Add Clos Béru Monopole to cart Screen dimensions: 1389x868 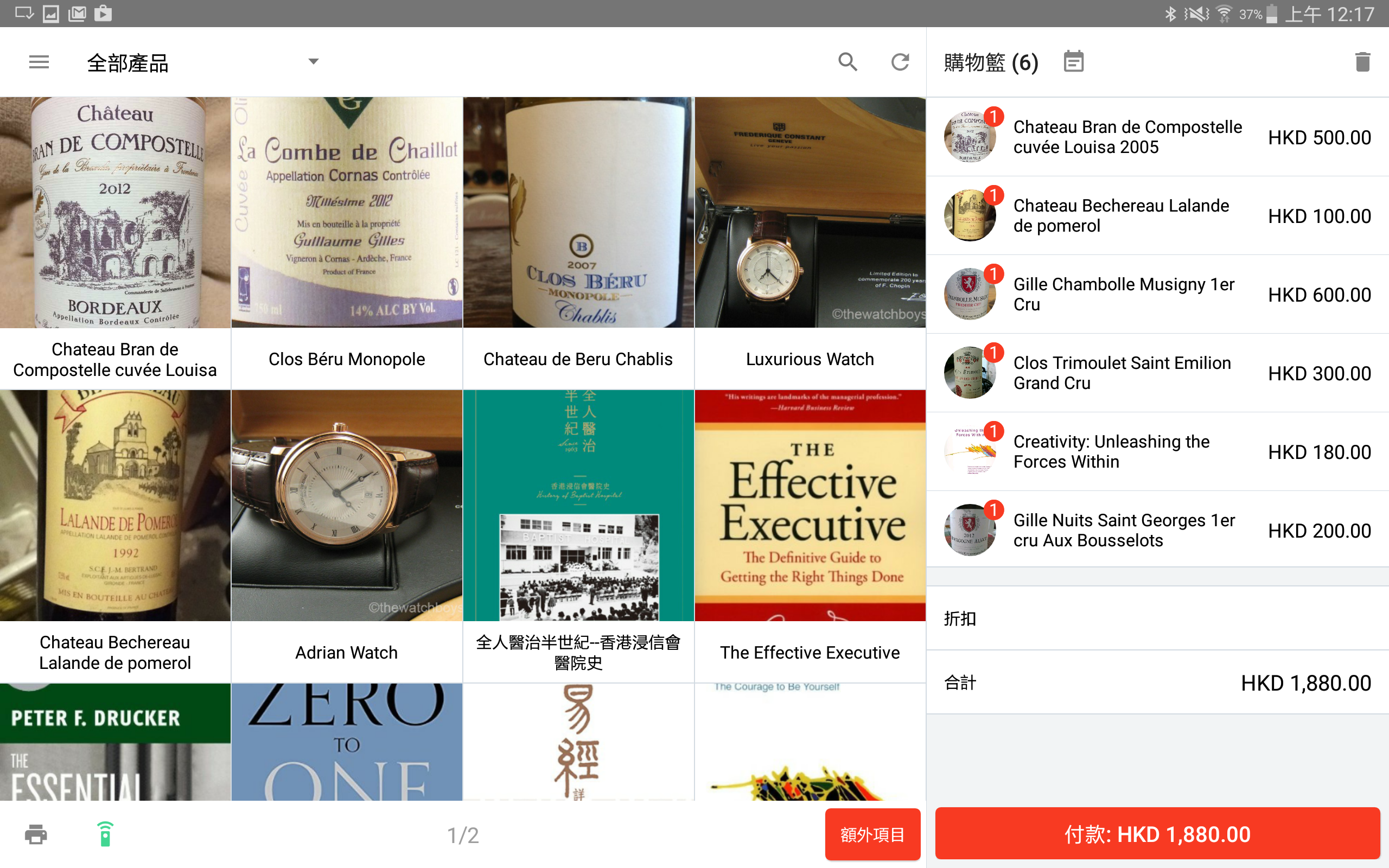tap(347, 241)
